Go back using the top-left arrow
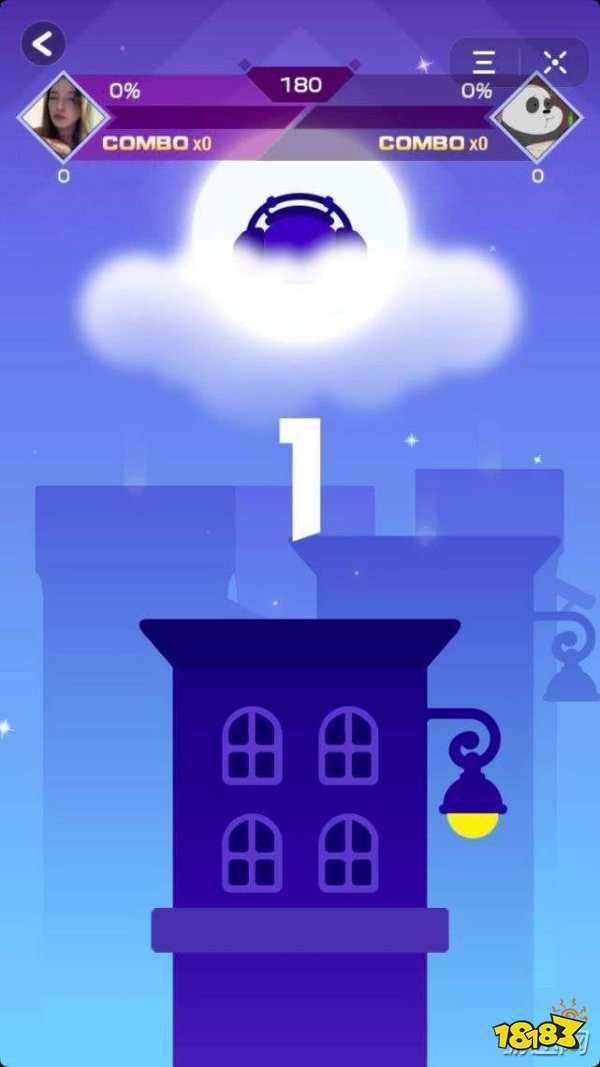This screenshot has width=600, height=1067. [x=43, y=44]
